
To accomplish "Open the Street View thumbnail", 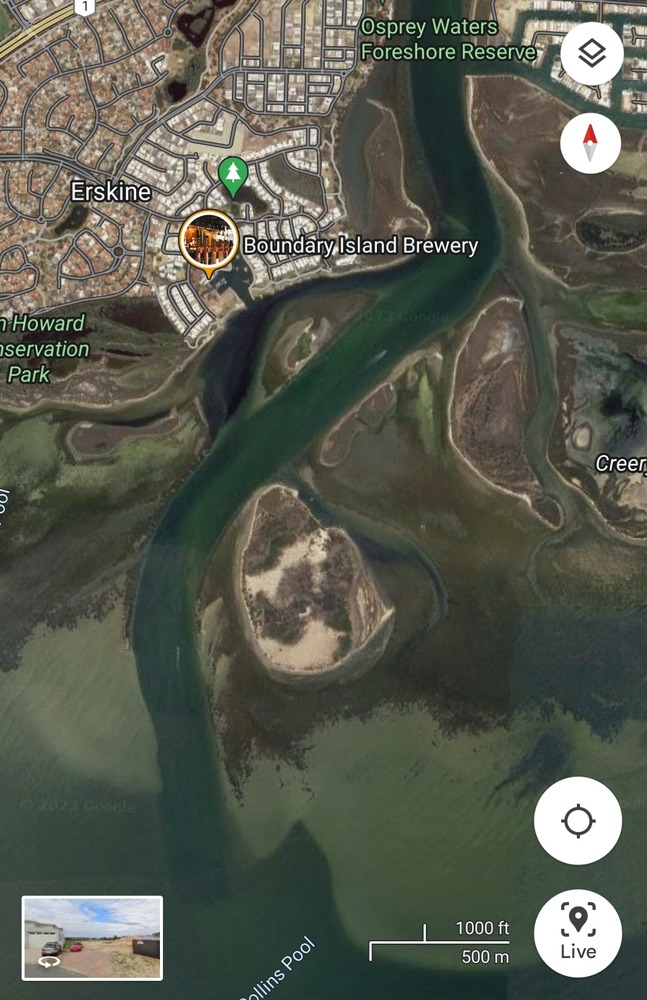I will coord(92,937).
